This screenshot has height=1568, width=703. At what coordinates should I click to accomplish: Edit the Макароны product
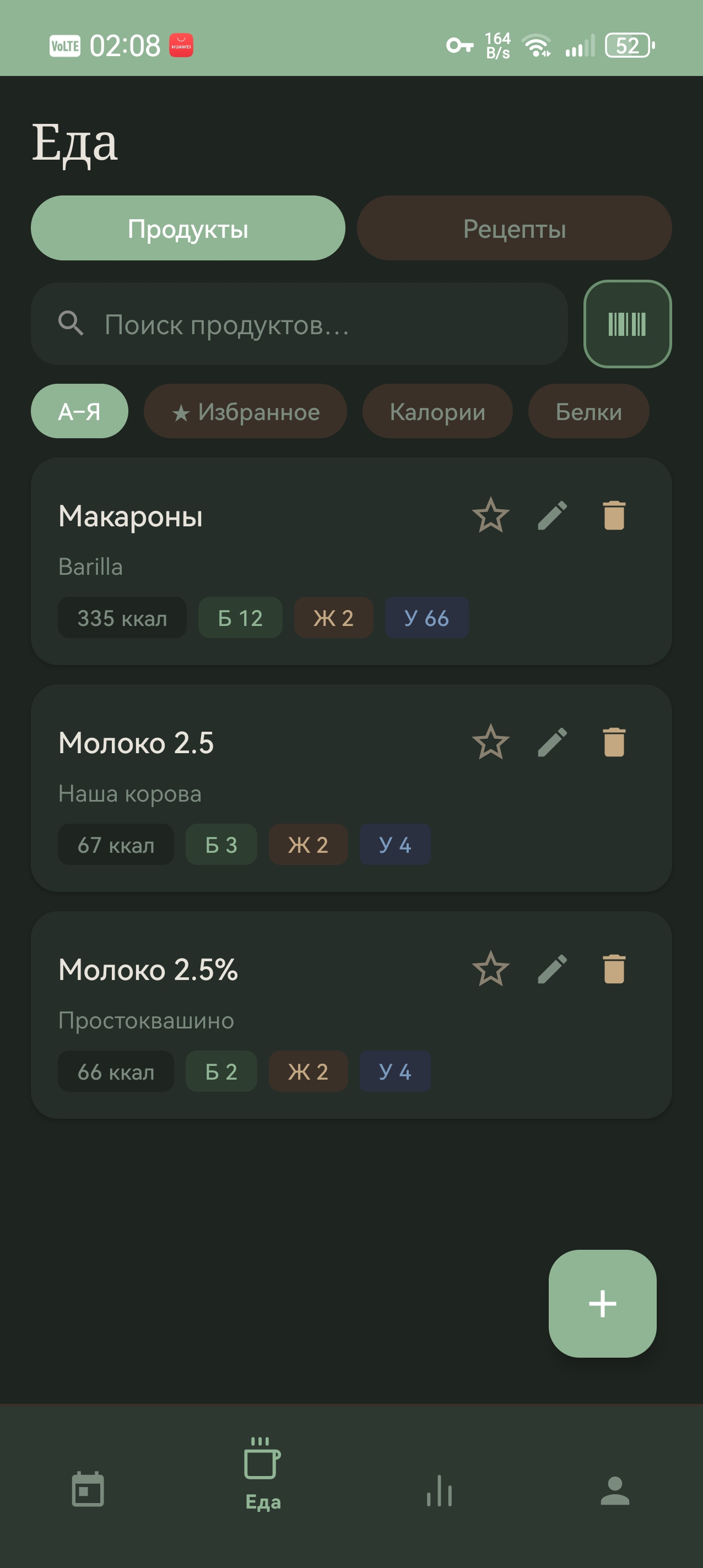tap(553, 515)
